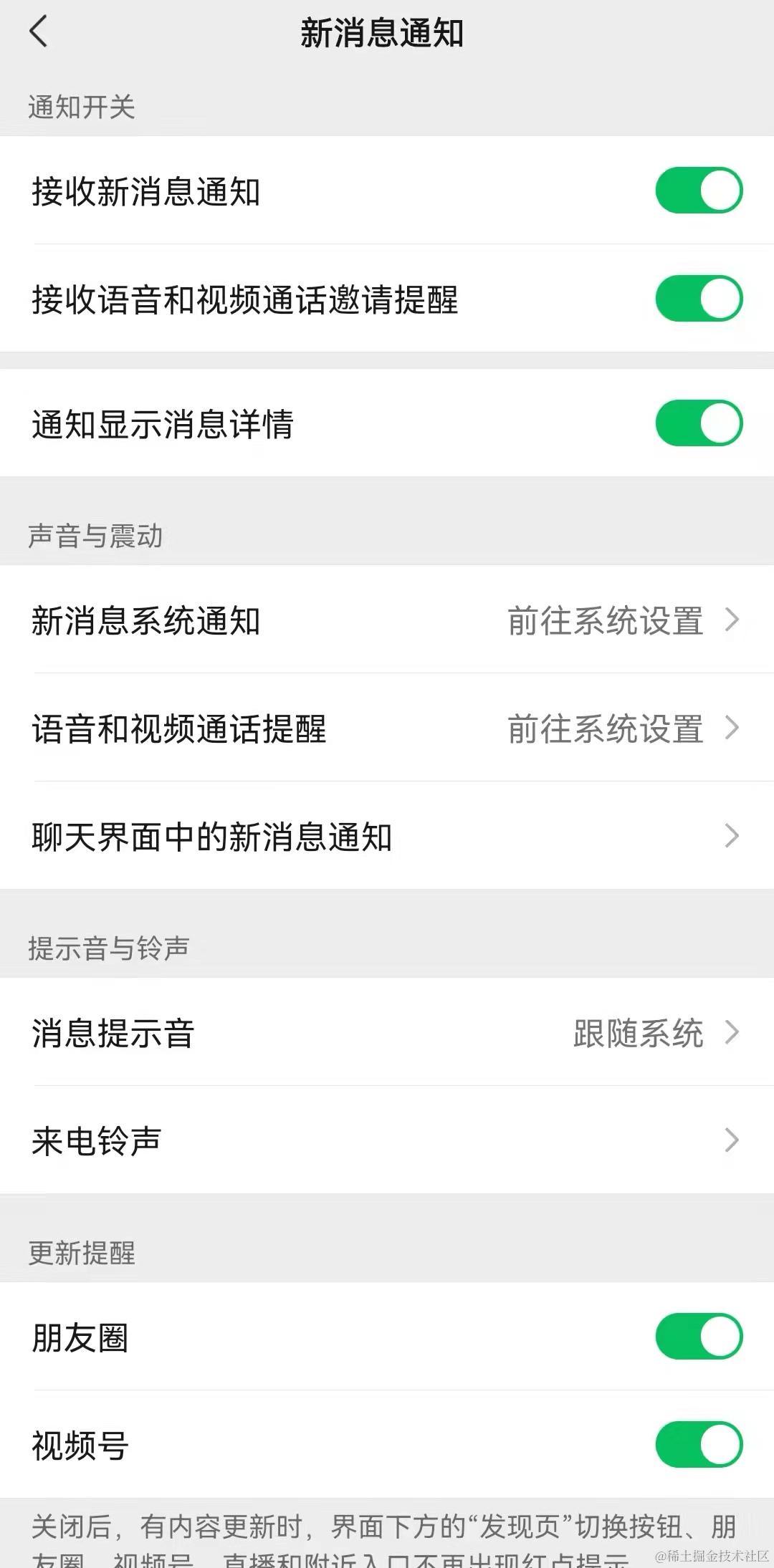The width and height of the screenshot is (774, 1568).
Task: Go back from 新消息通知 page
Action: click(x=39, y=32)
